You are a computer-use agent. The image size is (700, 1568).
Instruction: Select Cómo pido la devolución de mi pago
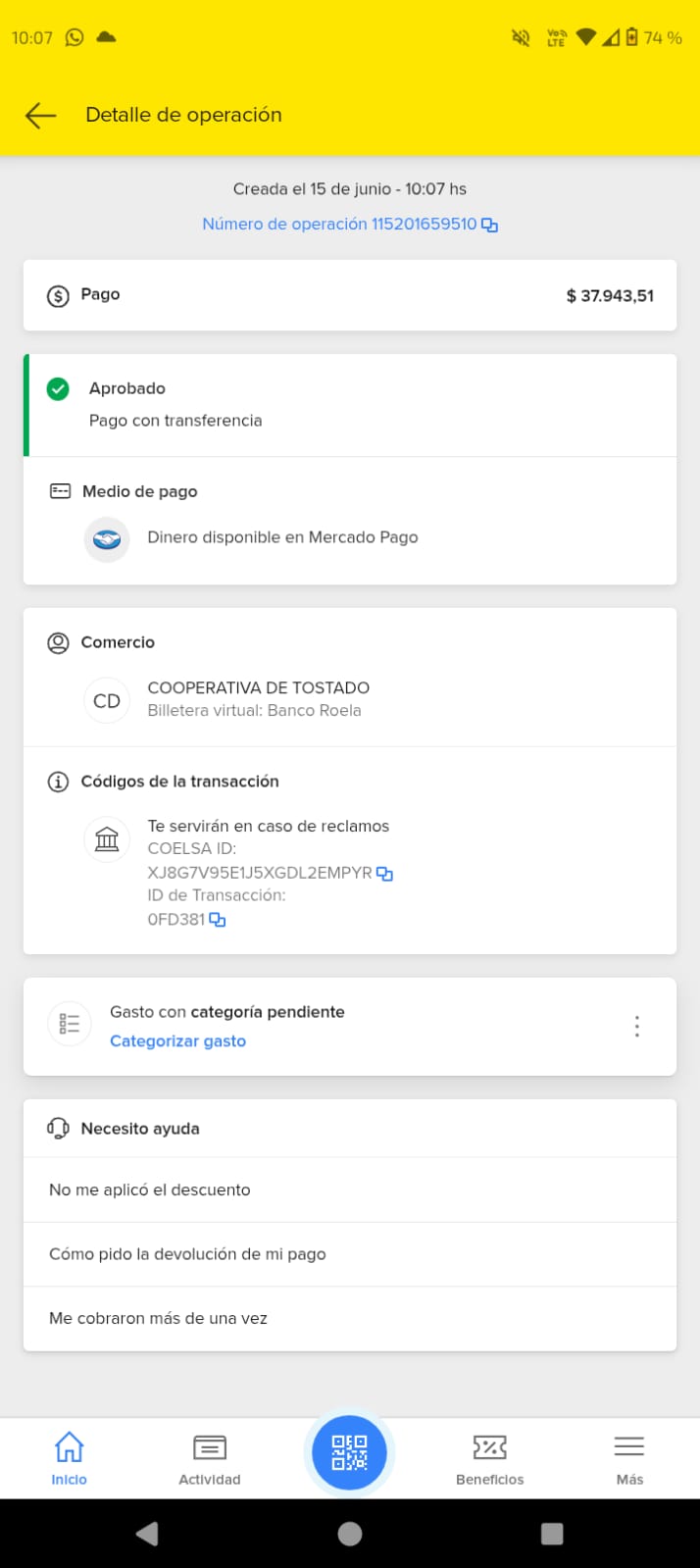coord(349,1254)
